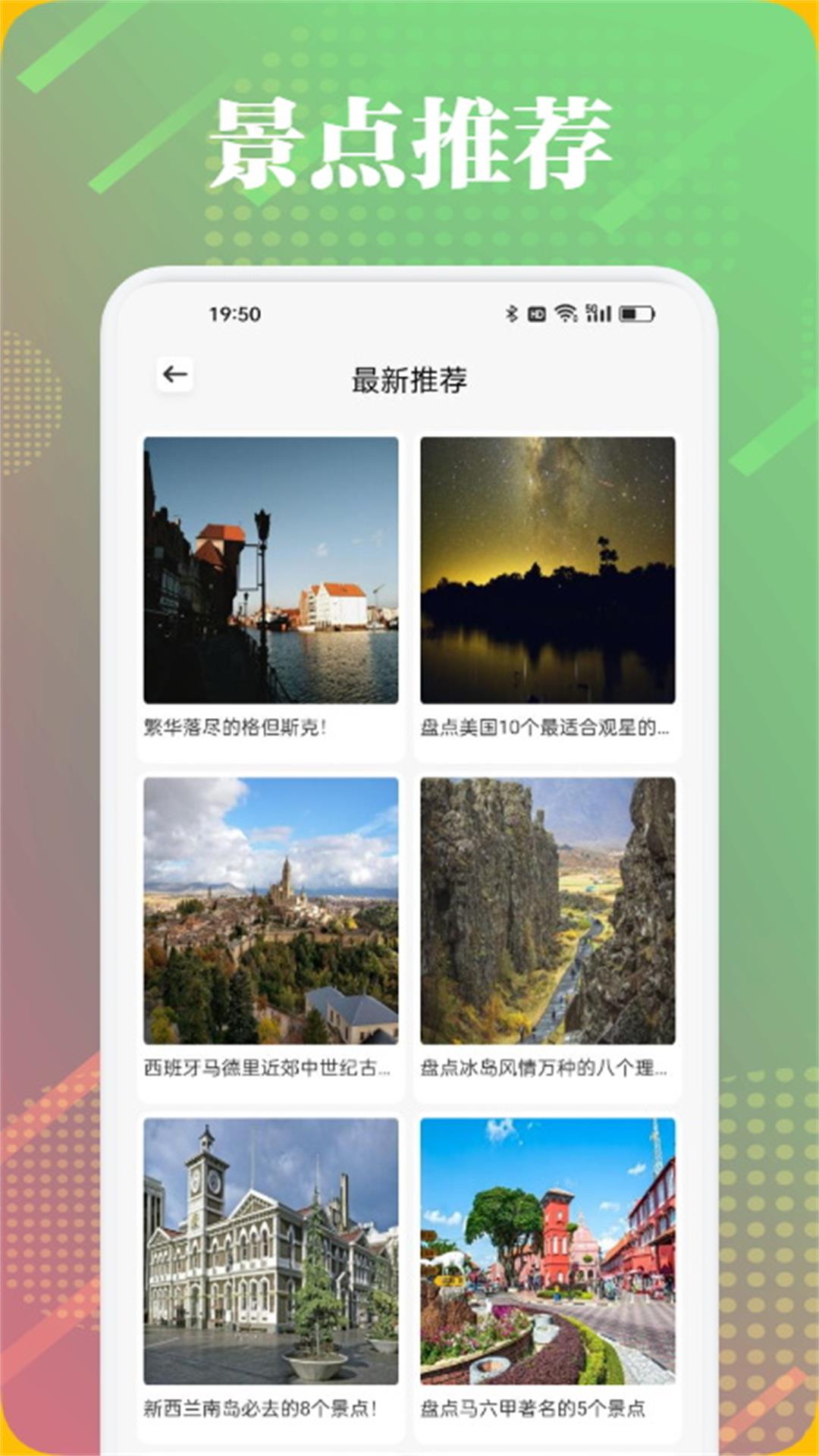The image size is (819, 1456).
Task: Open the New Zealand clock tower photo
Action: (x=271, y=1251)
